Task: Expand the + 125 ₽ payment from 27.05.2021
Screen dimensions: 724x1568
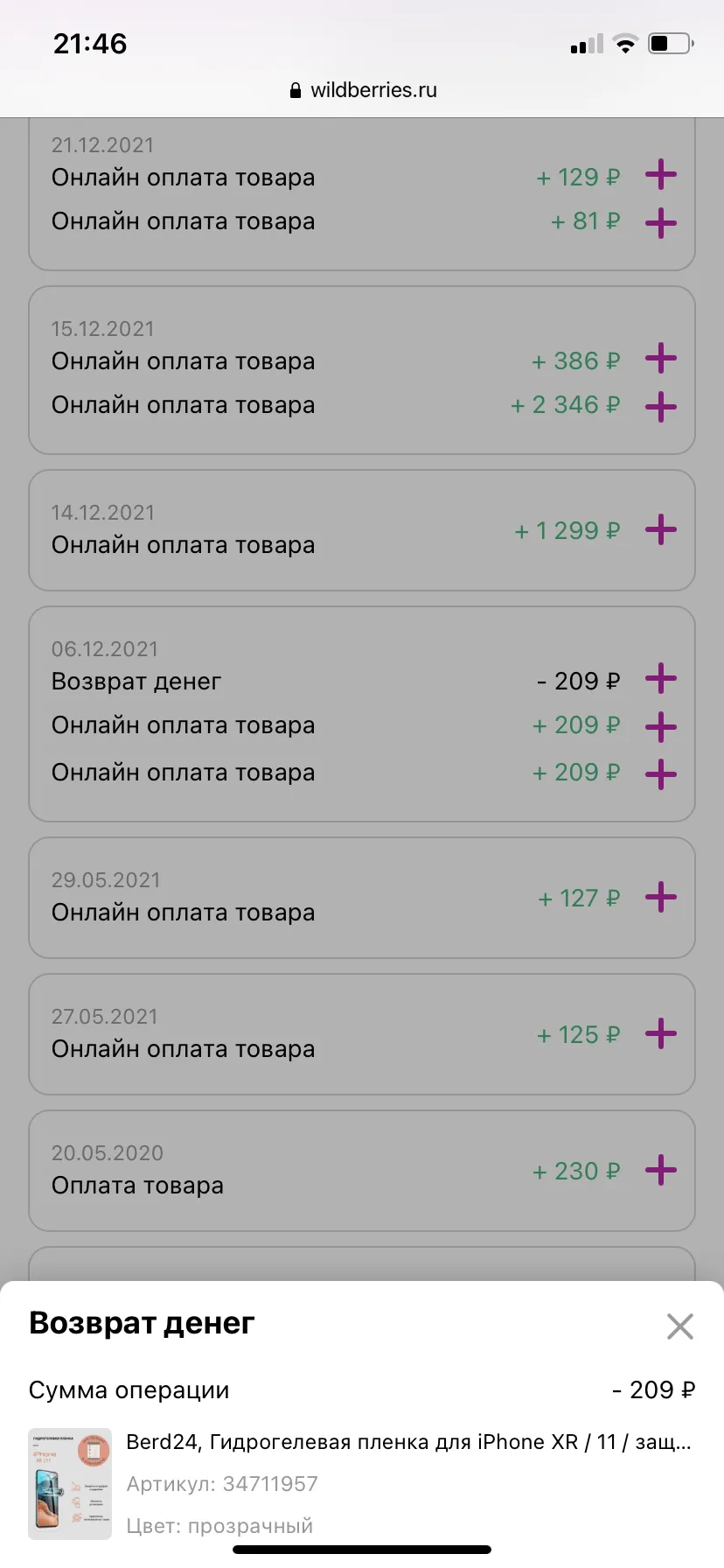Action: pos(661,1033)
